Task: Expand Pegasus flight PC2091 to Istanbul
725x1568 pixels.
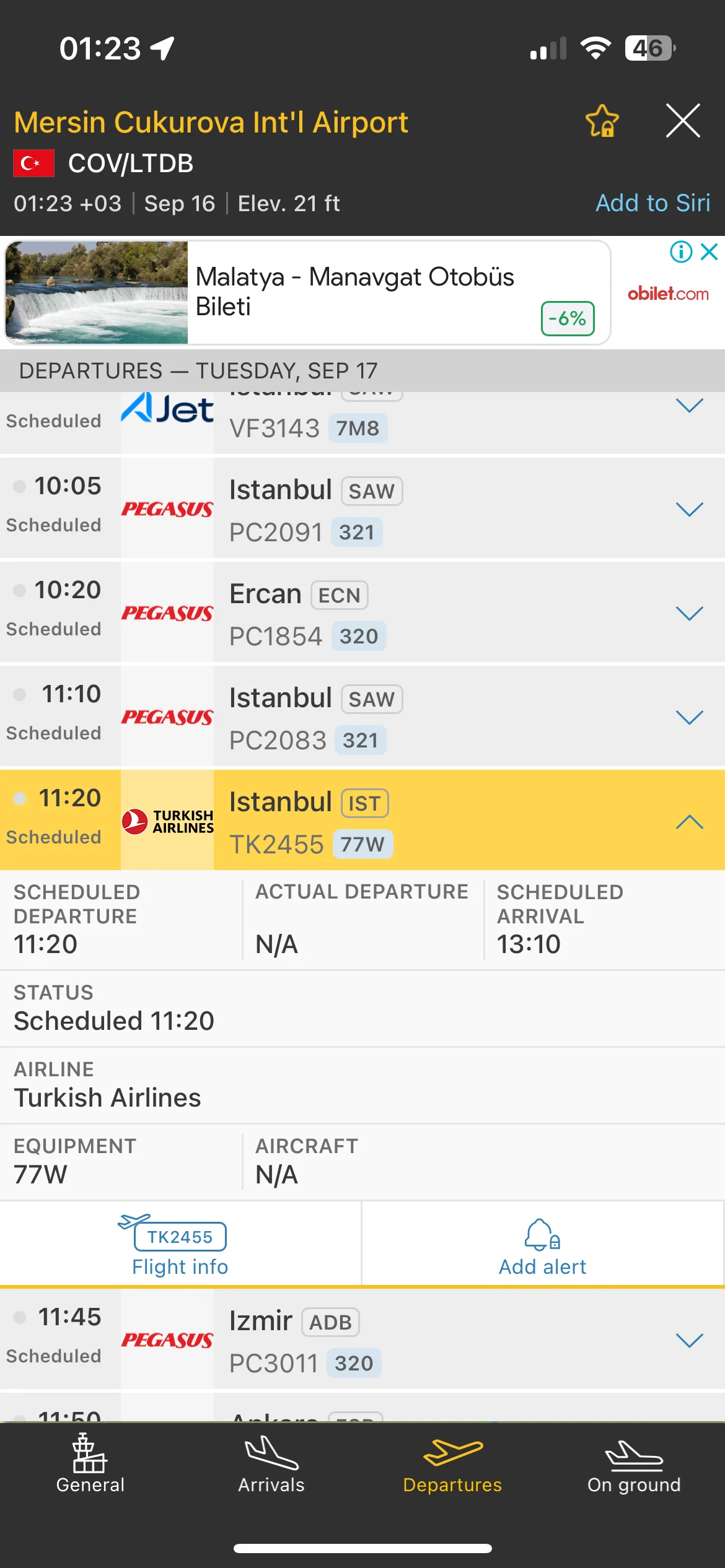Action: [x=689, y=509]
